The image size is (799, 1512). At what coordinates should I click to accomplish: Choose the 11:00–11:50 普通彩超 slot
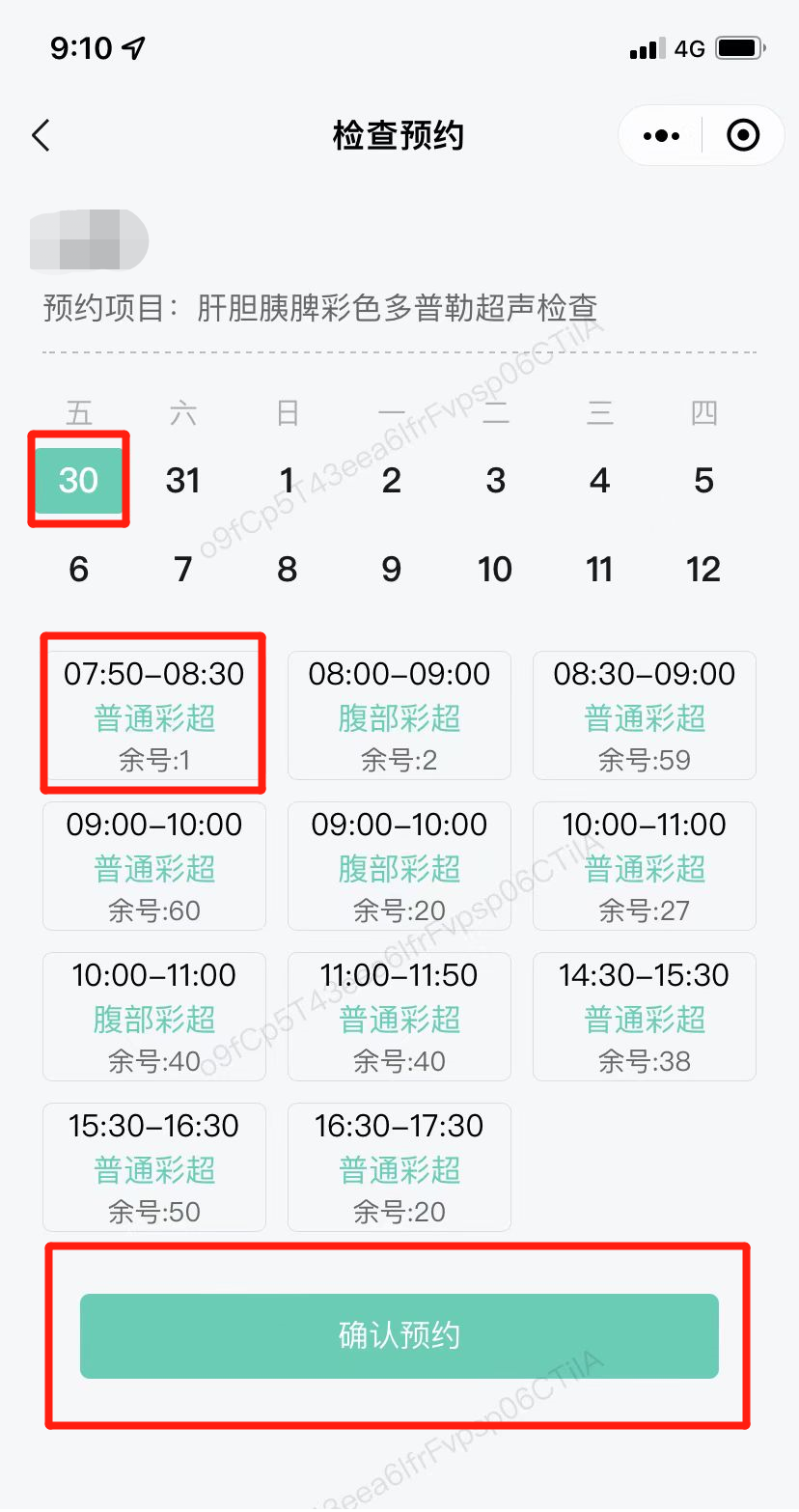(x=399, y=1017)
